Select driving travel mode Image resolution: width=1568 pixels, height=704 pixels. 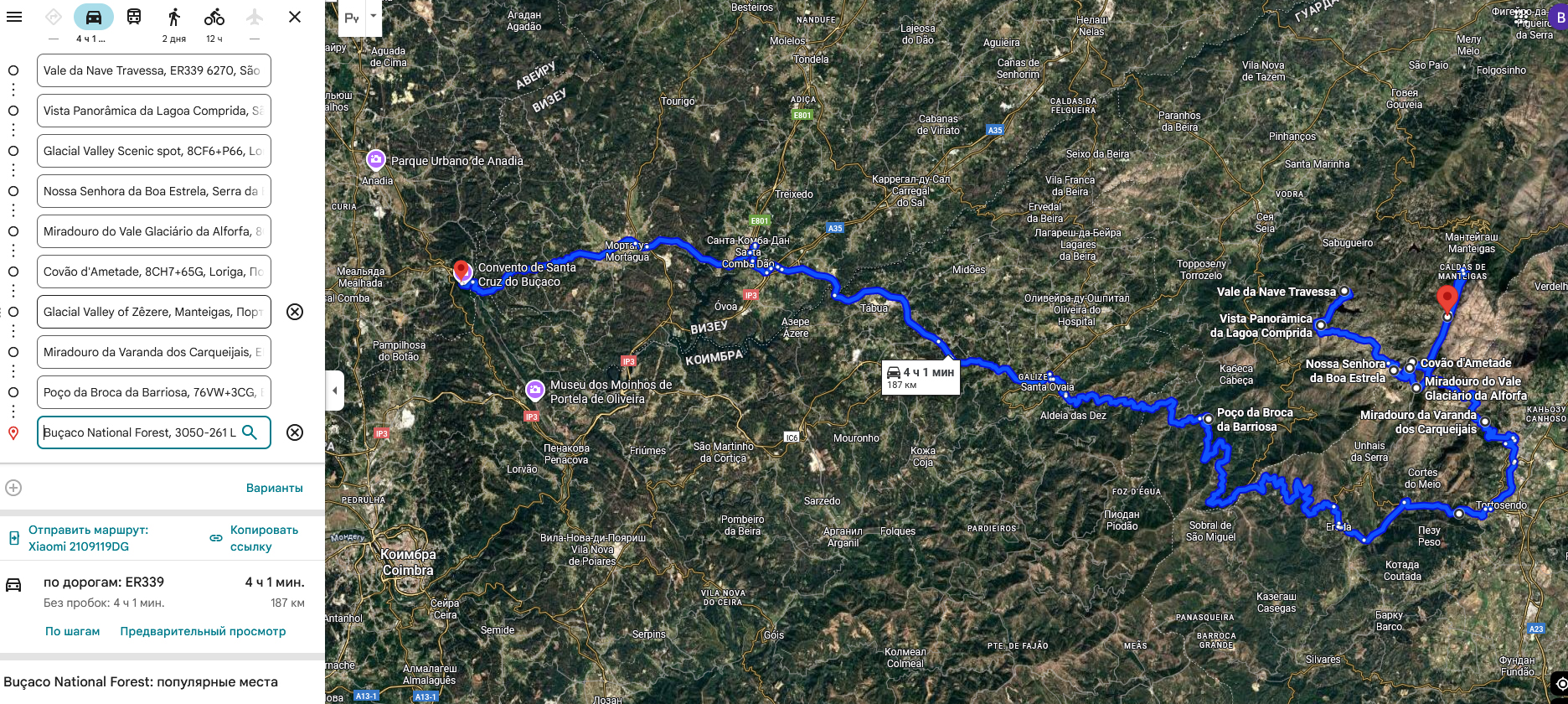(93, 17)
